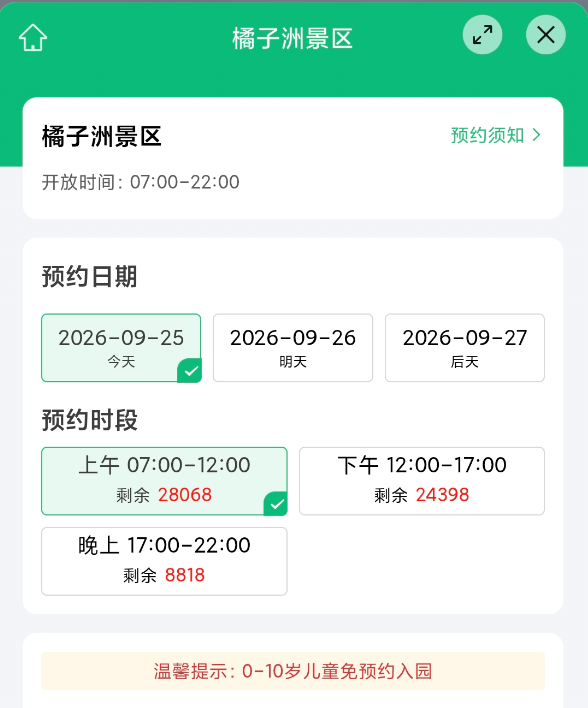The height and width of the screenshot is (708, 588).
Task: Open the 预约须知 link
Action: (495, 135)
